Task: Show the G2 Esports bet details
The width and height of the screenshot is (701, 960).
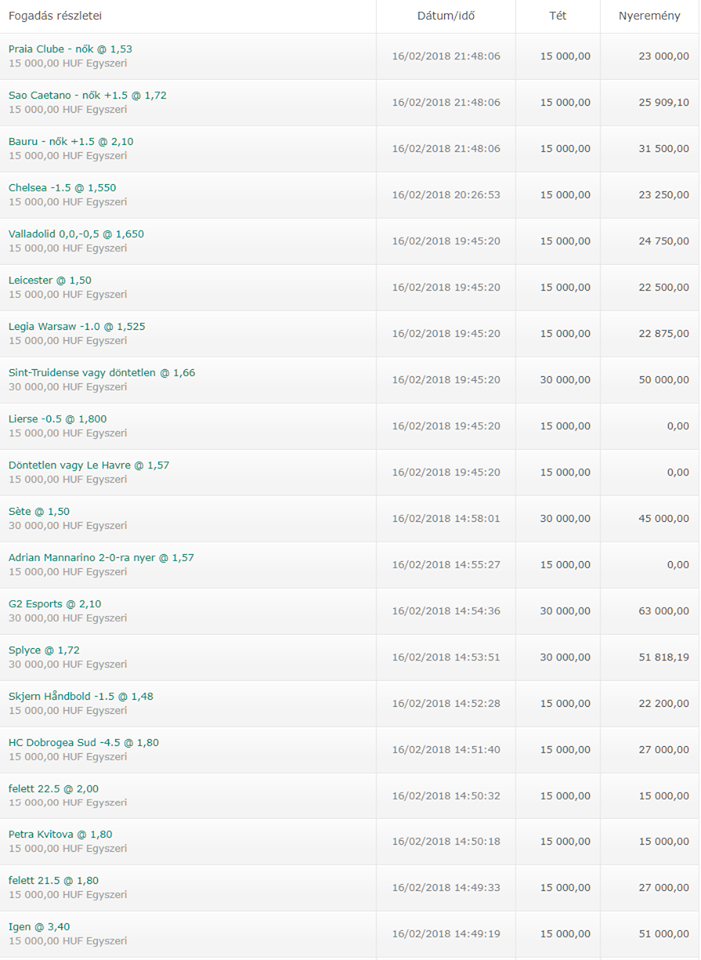Action: [x=55, y=604]
